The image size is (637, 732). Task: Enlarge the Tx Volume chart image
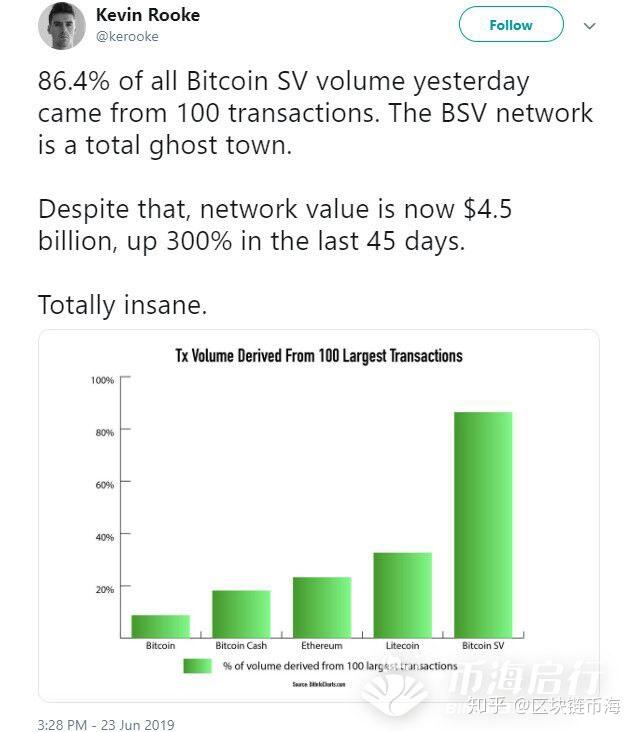tap(318, 515)
